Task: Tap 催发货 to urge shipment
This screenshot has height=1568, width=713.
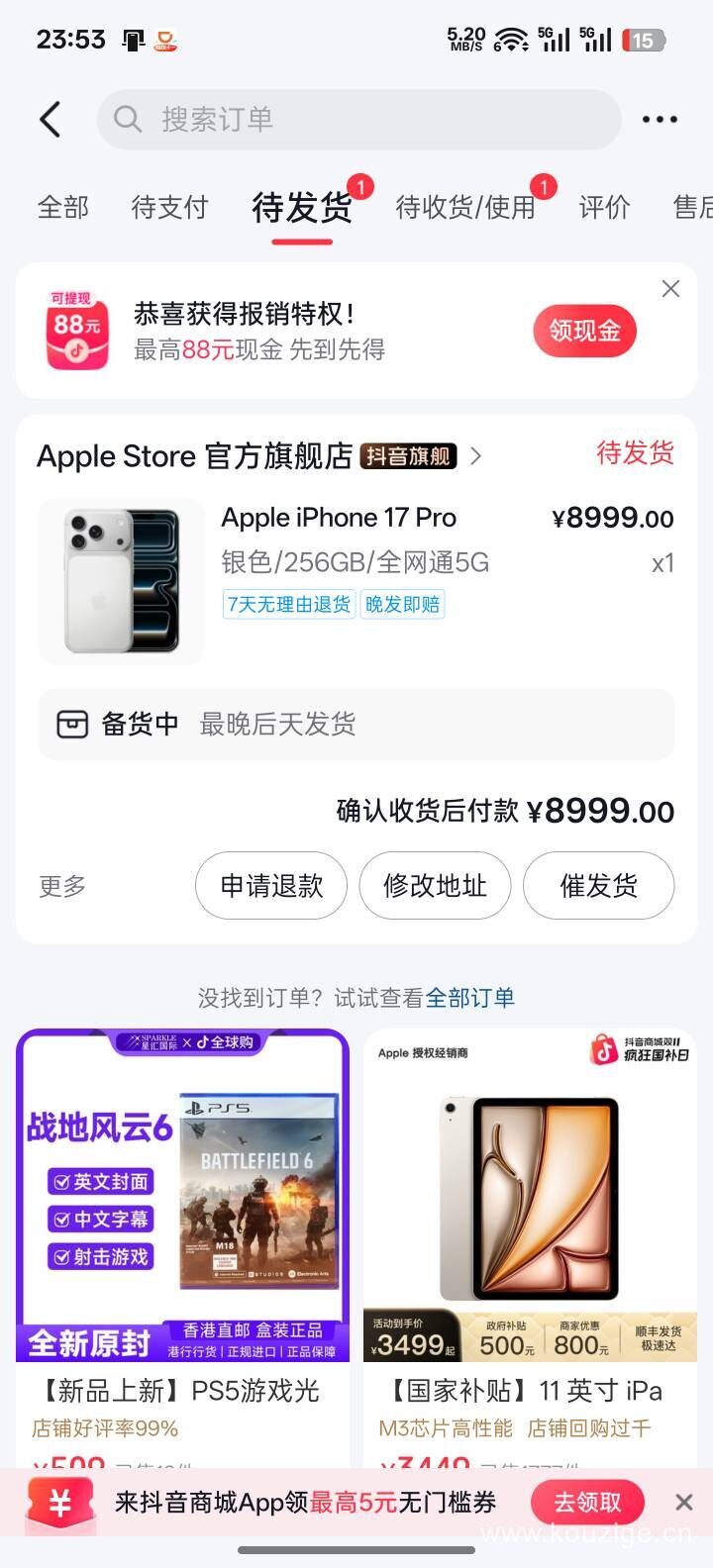Action: [x=598, y=886]
